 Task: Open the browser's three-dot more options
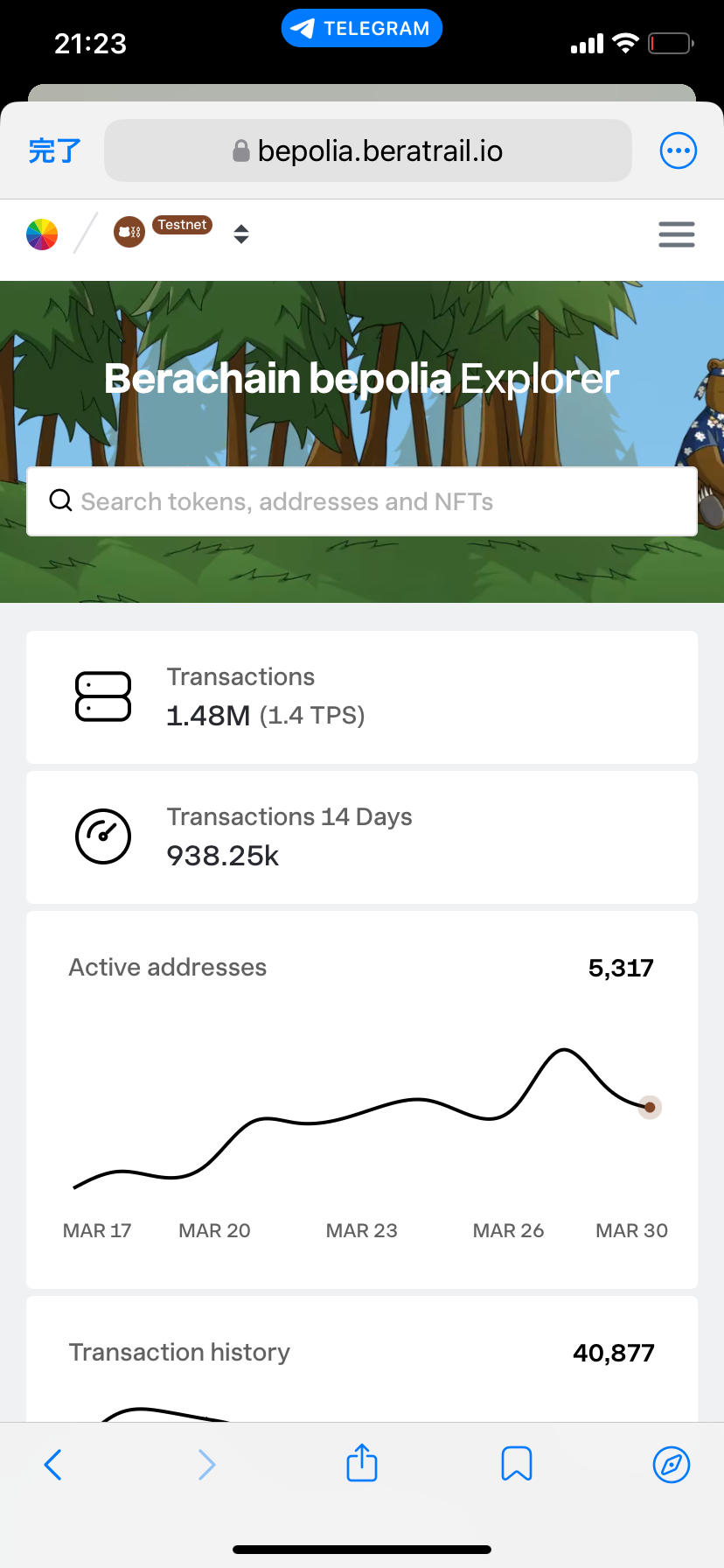[x=678, y=150]
